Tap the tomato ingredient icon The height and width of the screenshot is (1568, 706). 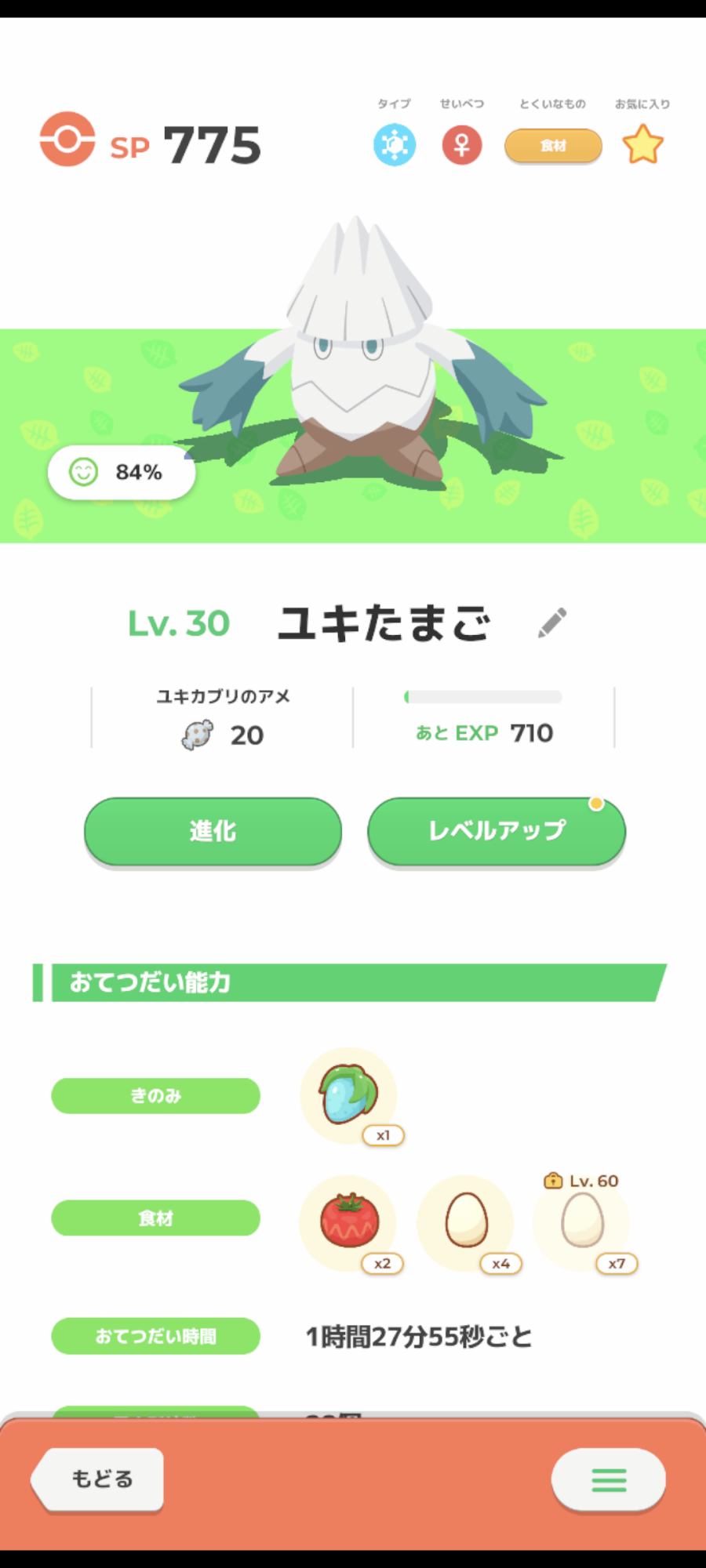(x=348, y=1222)
